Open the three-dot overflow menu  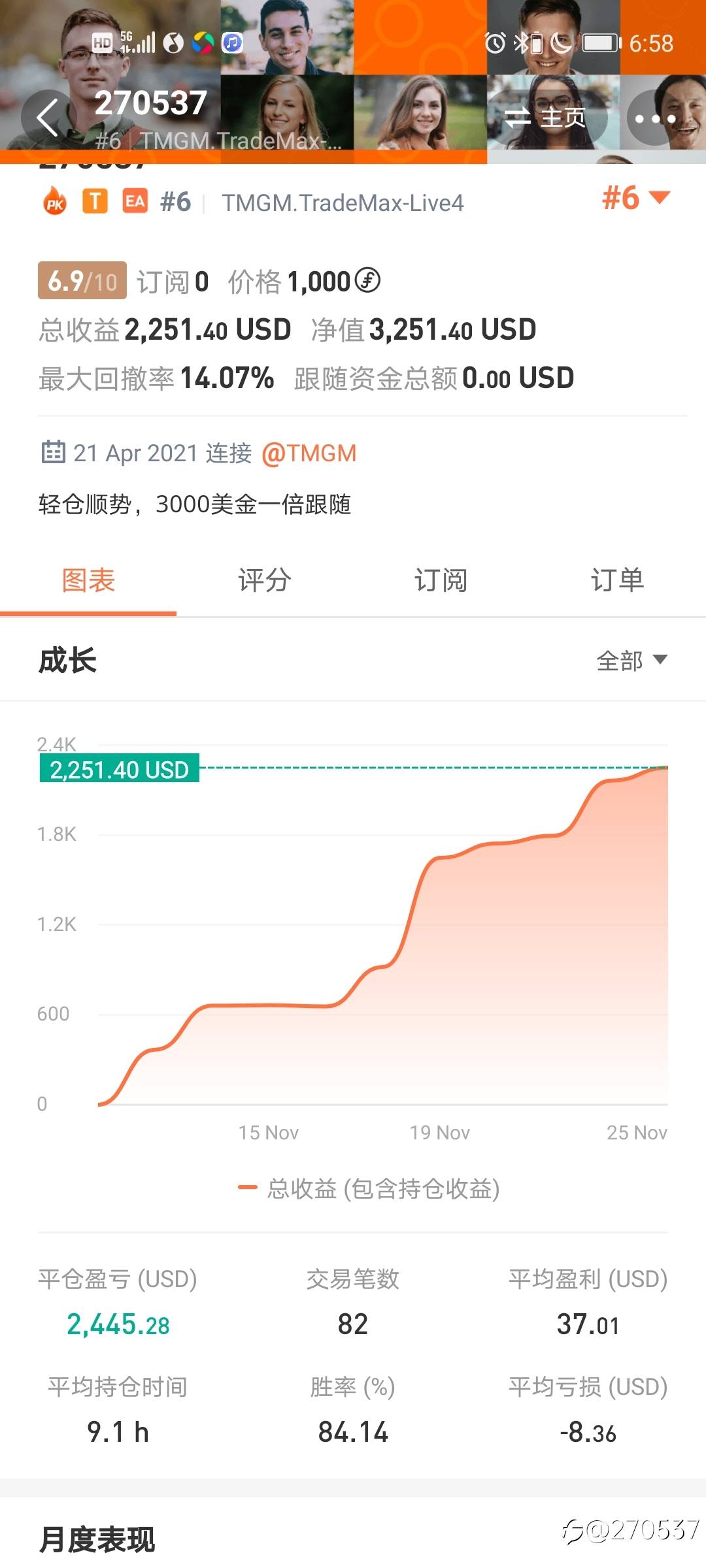click(655, 118)
